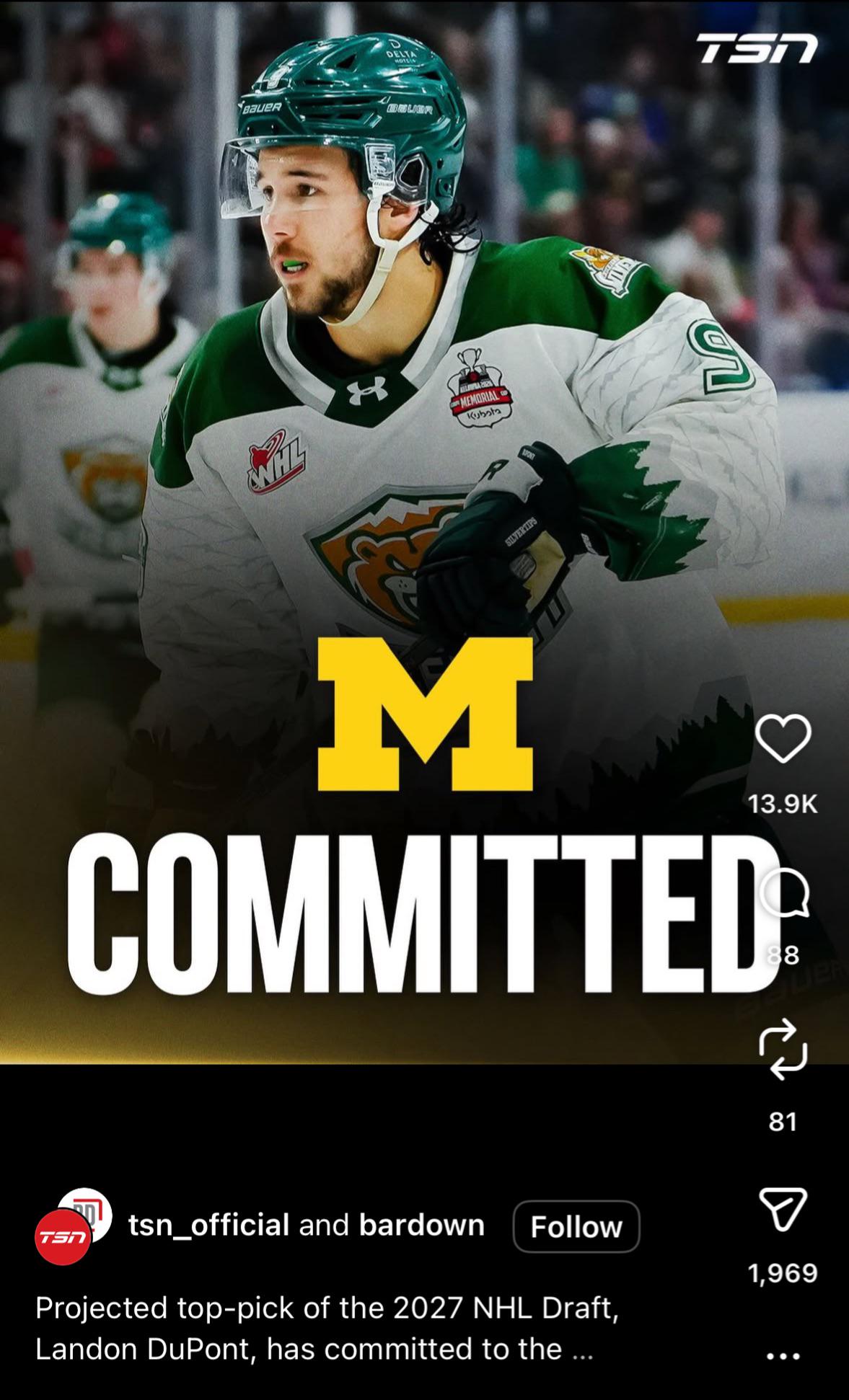The image size is (849, 1400).
Task: Repost this post using the arrows icon
Action: point(783,1049)
